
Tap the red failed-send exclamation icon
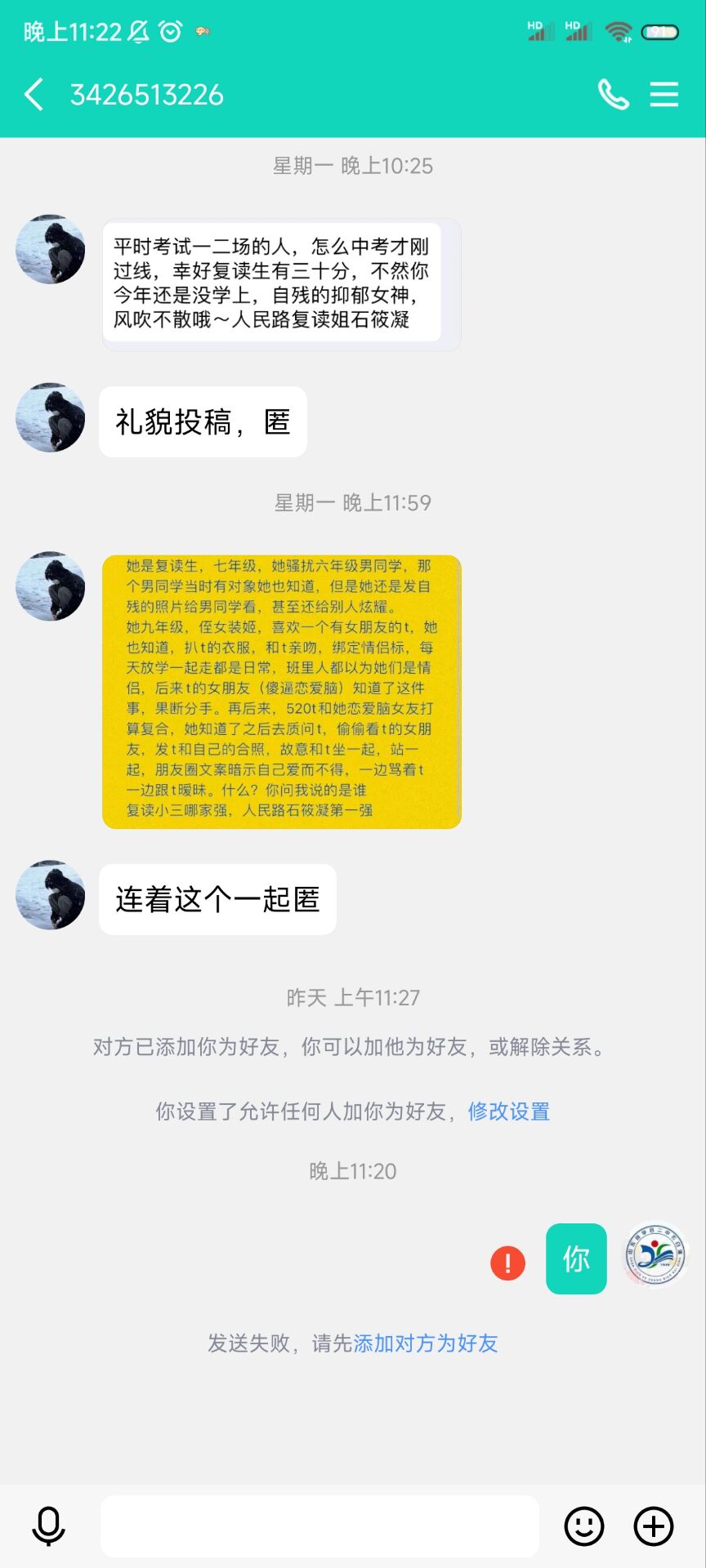click(x=507, y=1263)
